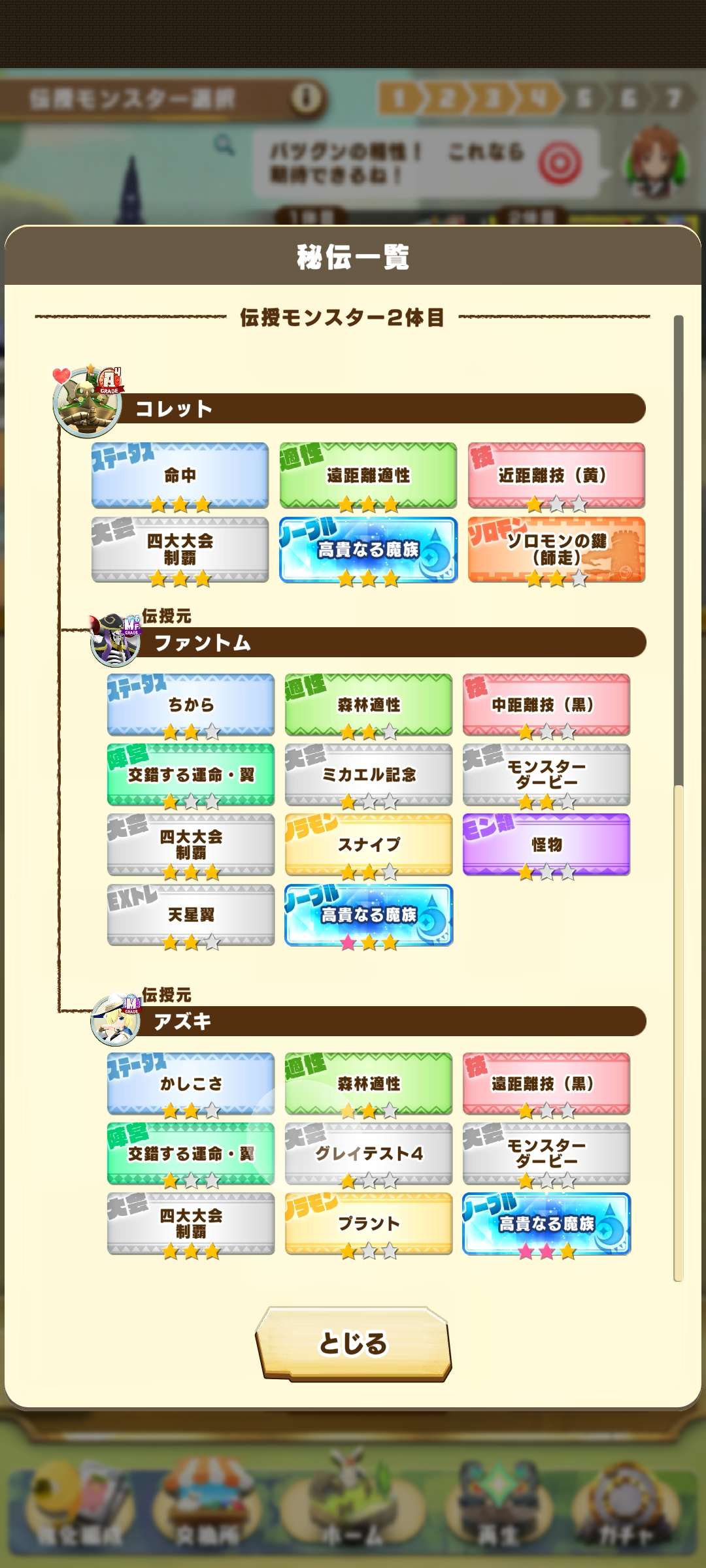The height and width of the screenshot is (1568, 706).
Task: Close the 秘伝一覧 dialog with とじる
Action: (353, 1343)
